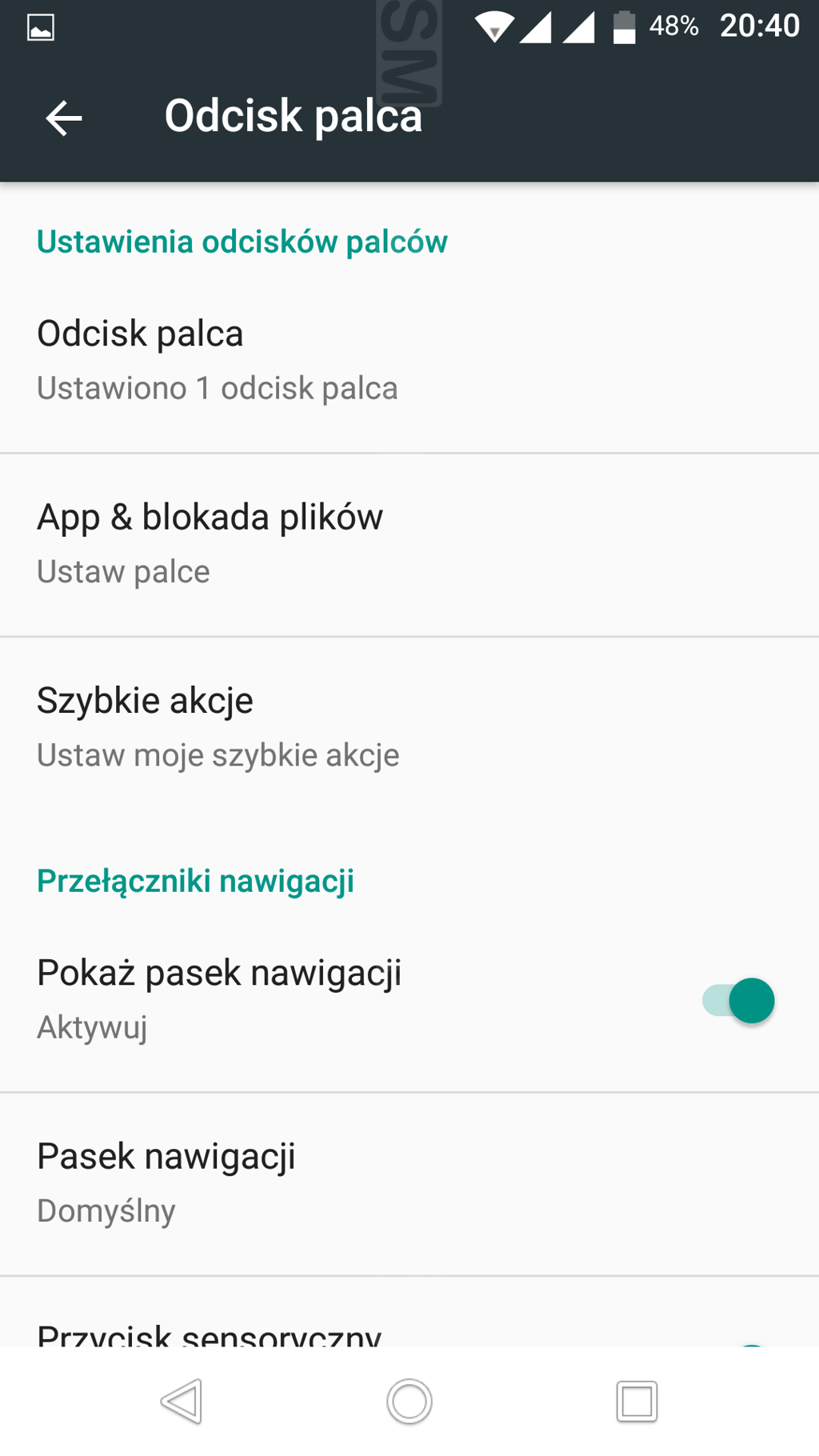
Task: Toggle the Pokaż pasek nawigacji switch
Action: (x=738, y=1000)
